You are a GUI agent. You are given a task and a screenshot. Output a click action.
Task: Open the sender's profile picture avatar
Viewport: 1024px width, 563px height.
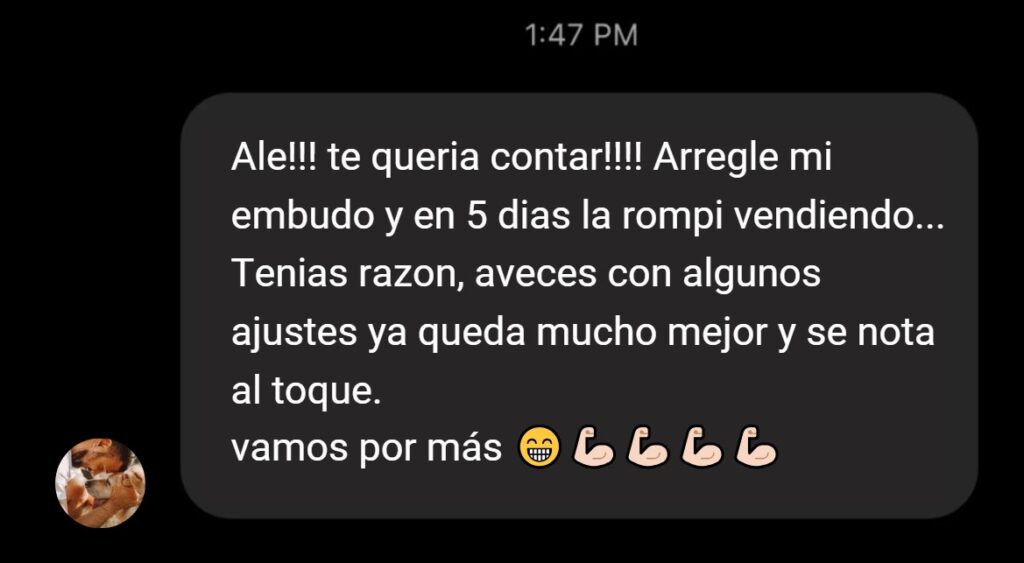click(x=100, y=482)
